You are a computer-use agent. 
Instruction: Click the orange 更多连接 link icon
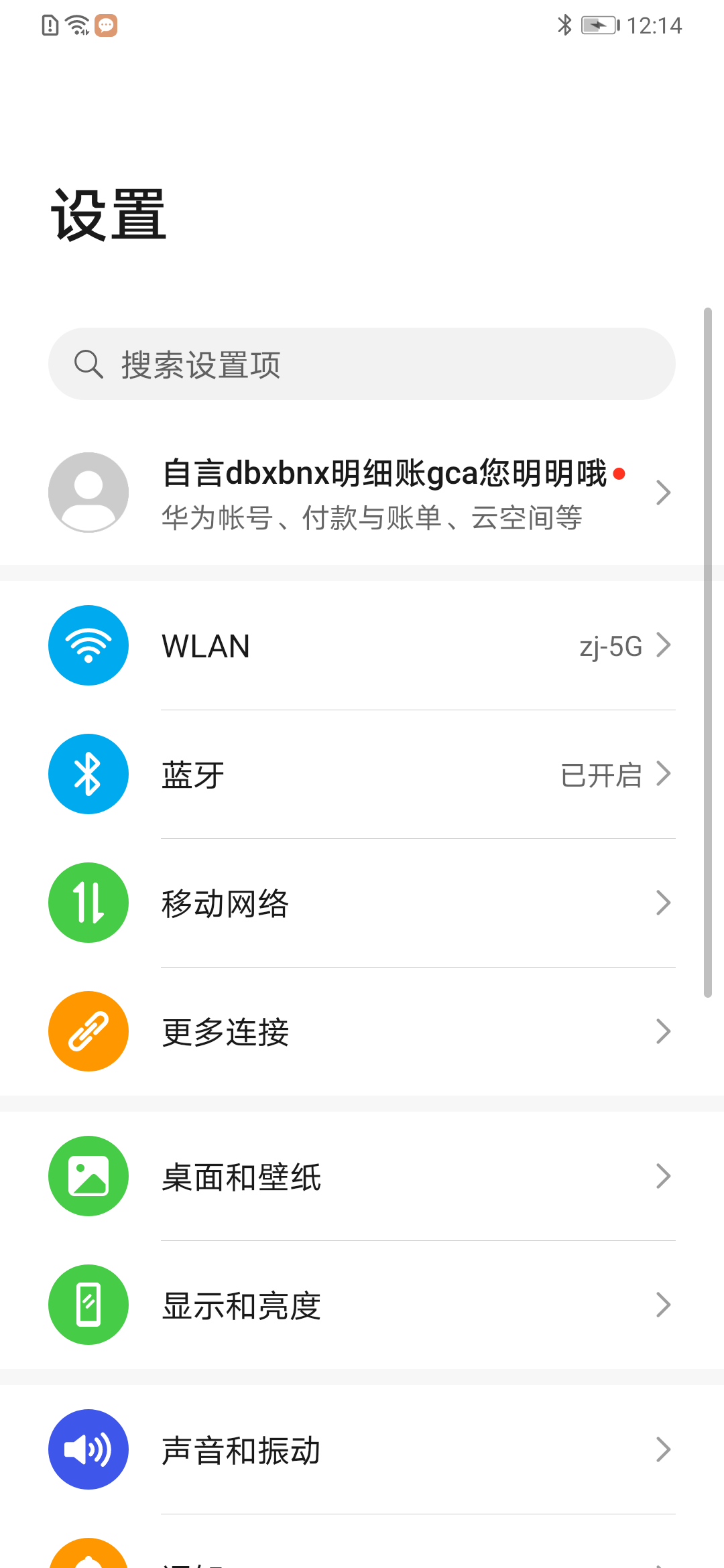88,1031
